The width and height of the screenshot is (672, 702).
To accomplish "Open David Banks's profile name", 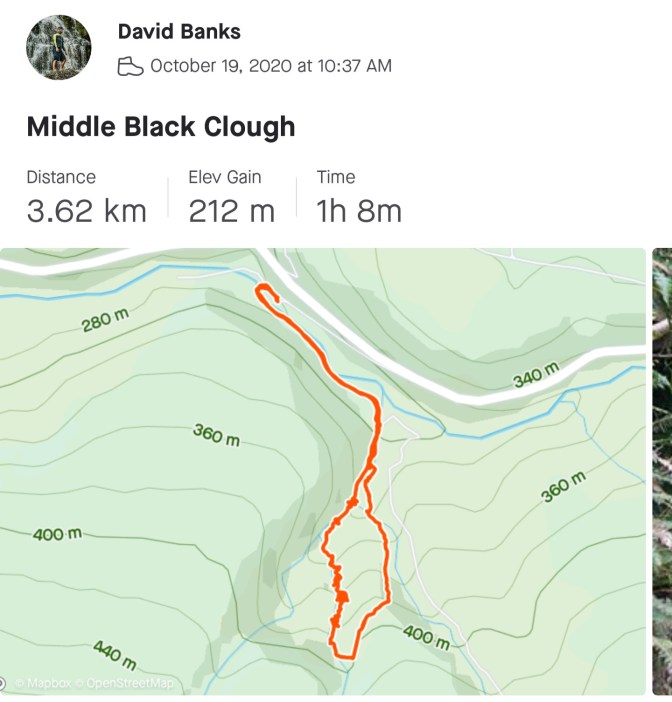I will (x=179, y=31).
